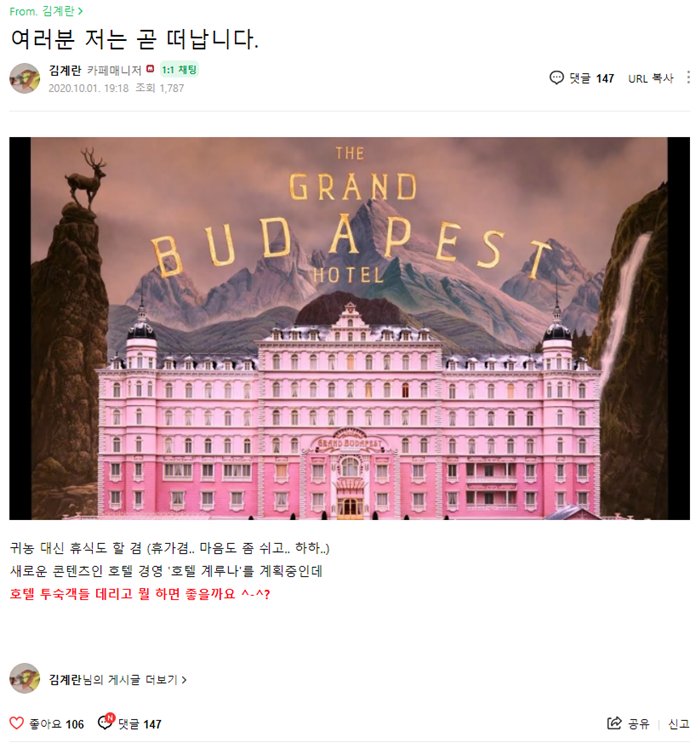Open the bottom 댓글 147 comments

tap(130, 723)
